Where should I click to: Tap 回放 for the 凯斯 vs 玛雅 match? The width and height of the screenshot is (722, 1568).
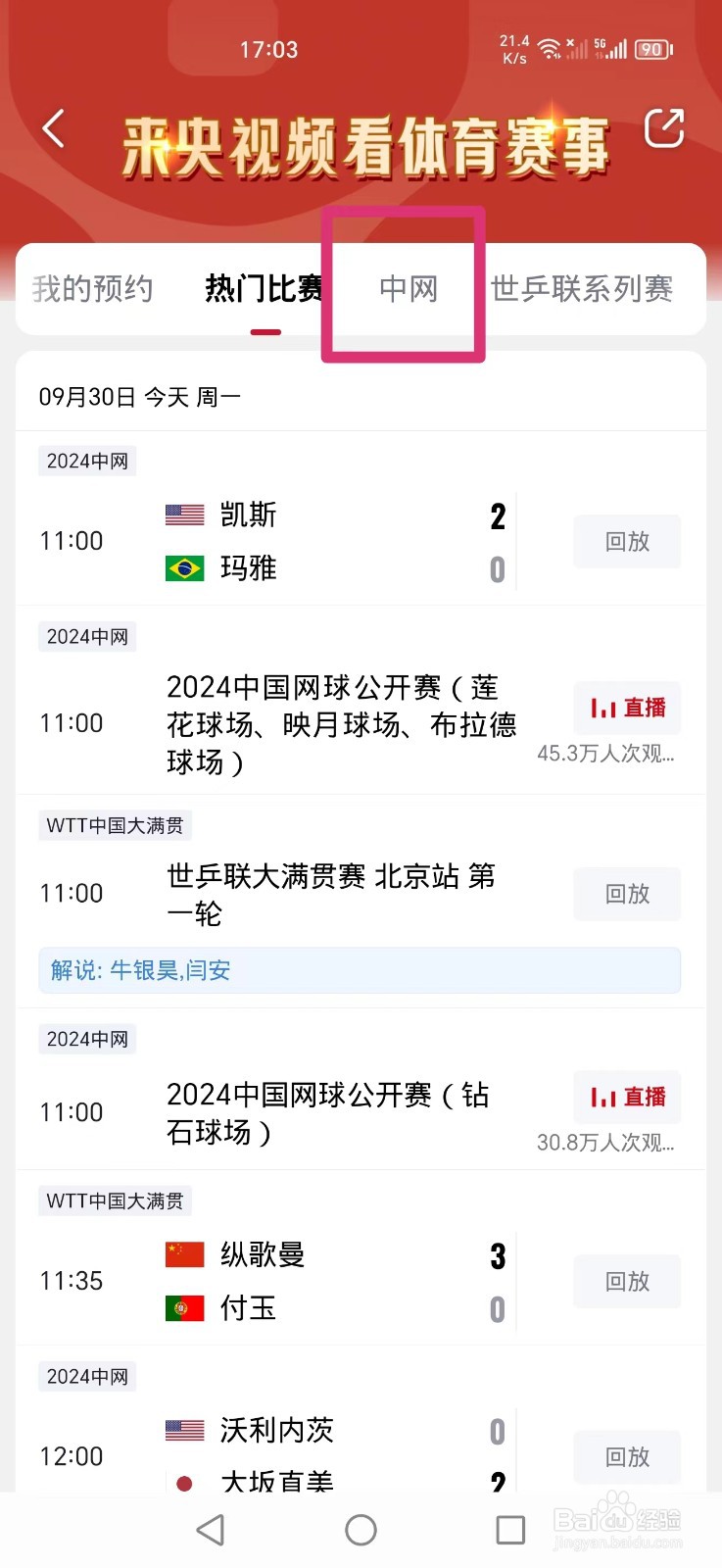point(626,541)
